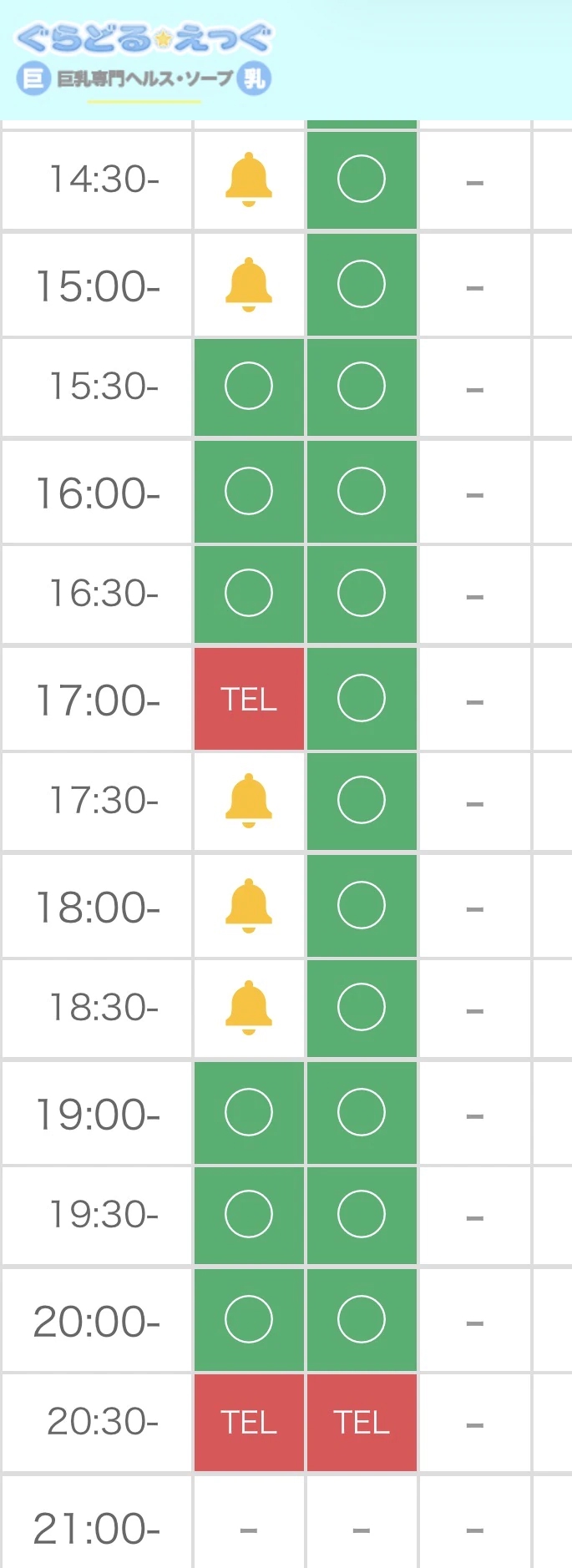Select second green circle at 17:00
This screenshot has width=572, height=1568.
[x=362, y=699]
